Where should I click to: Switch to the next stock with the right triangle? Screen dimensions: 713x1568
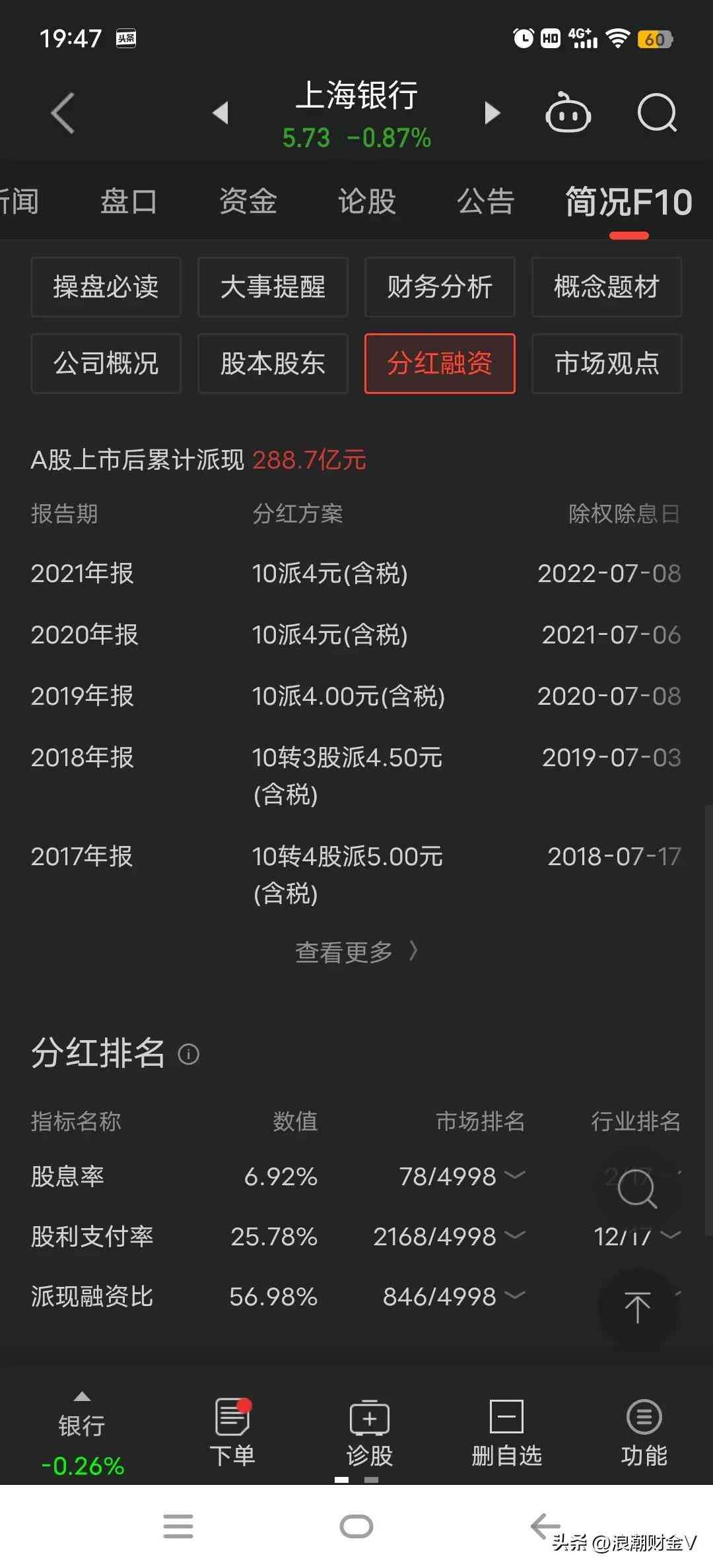(492, 113)
